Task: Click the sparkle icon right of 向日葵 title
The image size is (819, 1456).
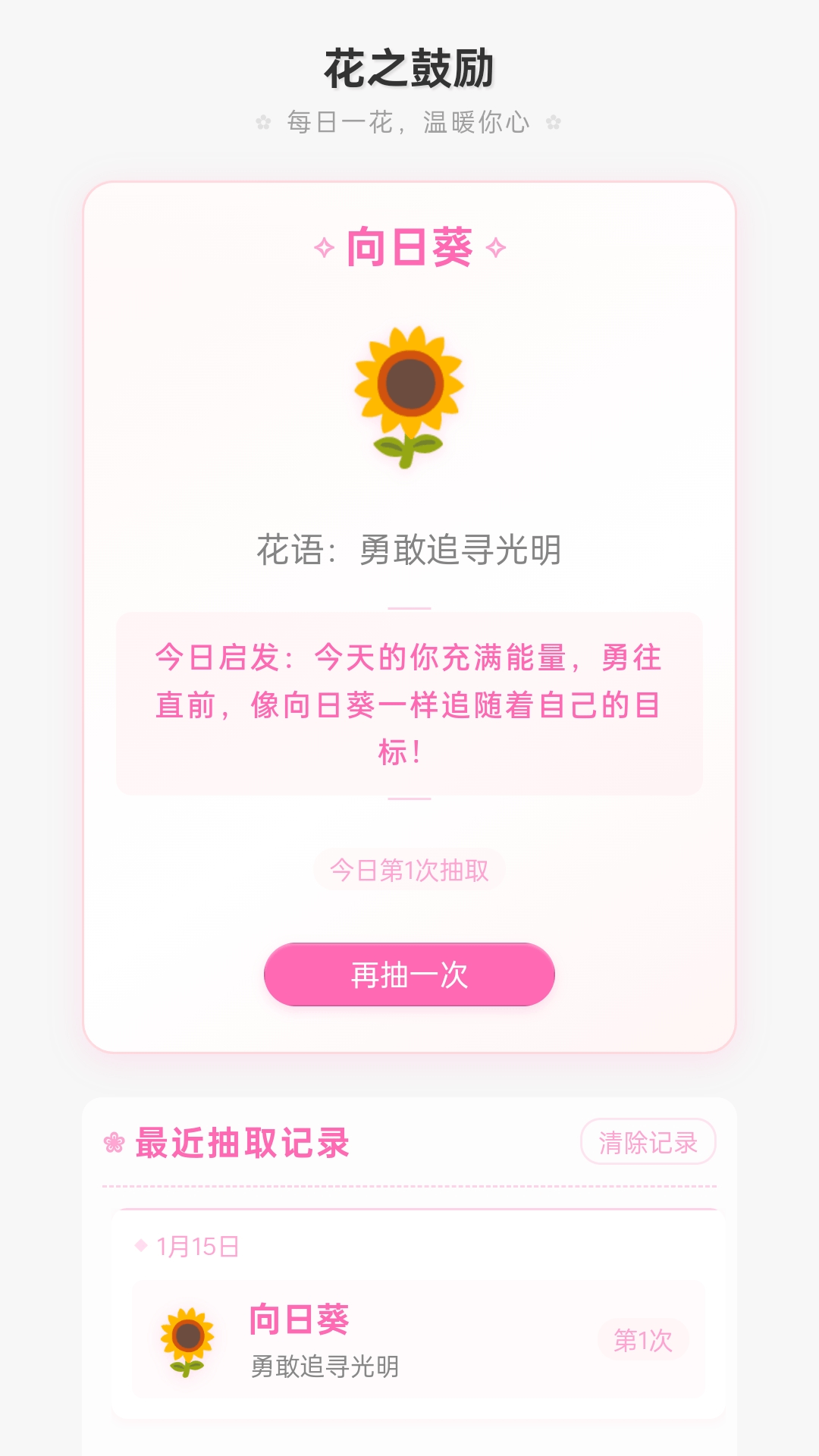Action: pos(497,248)
